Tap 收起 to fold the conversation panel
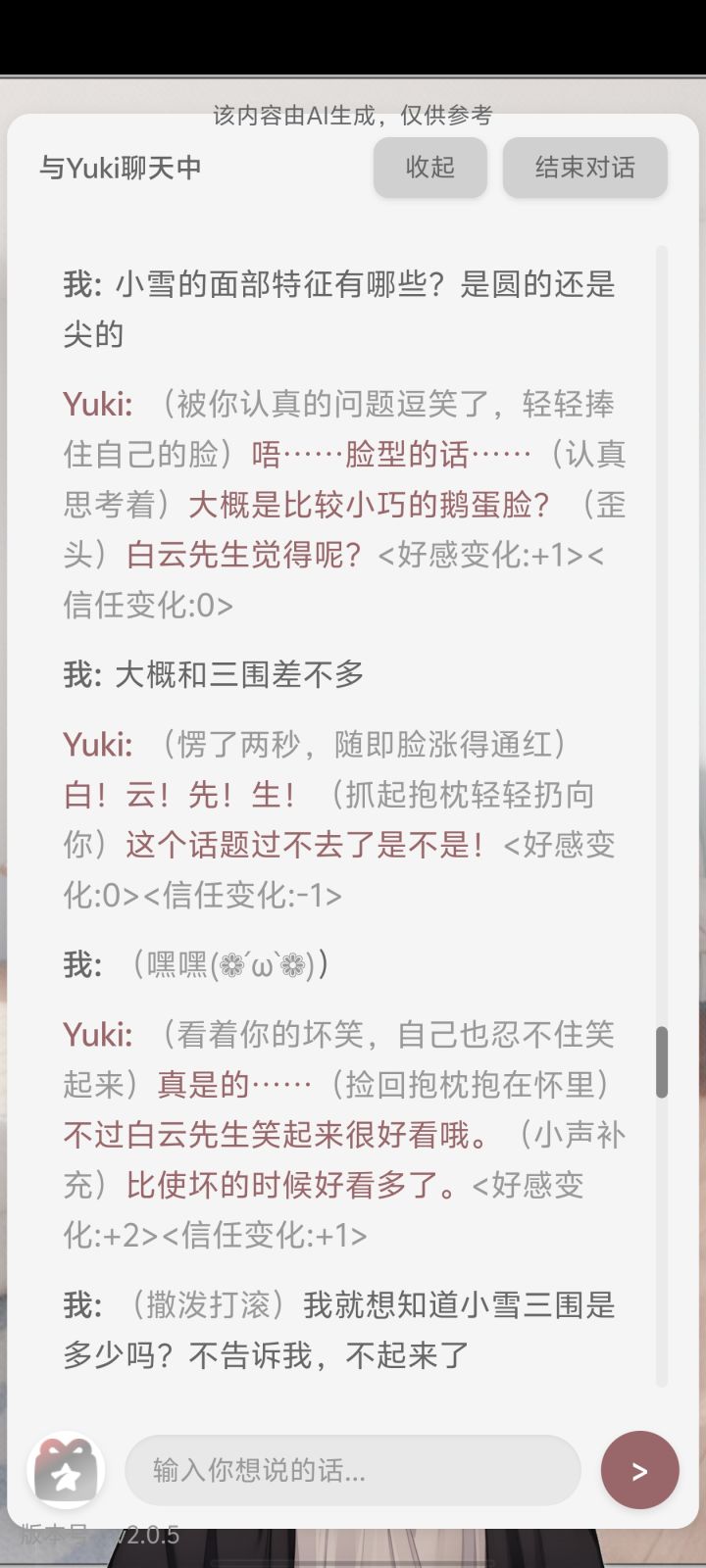 (x=429, y=168)
